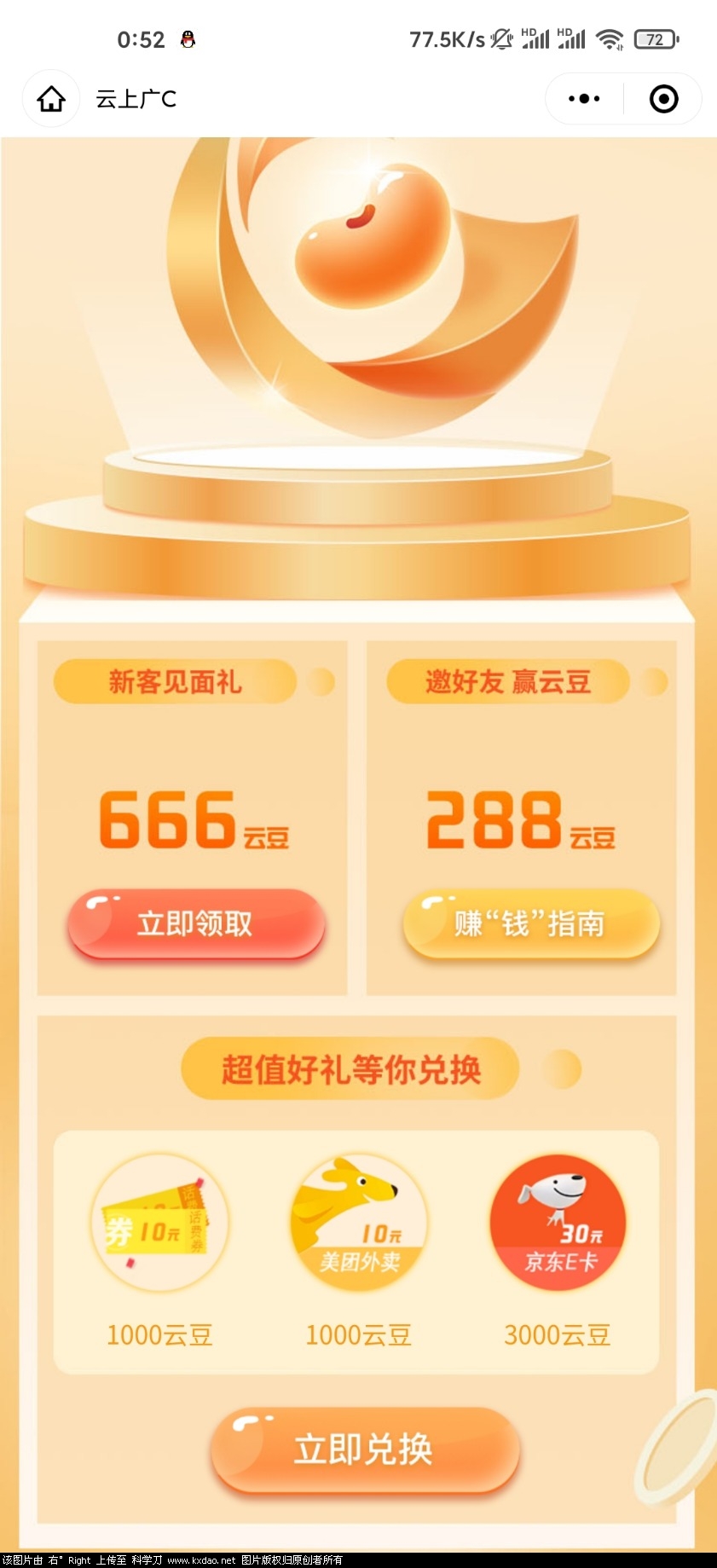Image resolution: width=717 pixels, height=1568 pixels.
Task: Tap the 云上广C title text
Action: (x=136, y=99)
